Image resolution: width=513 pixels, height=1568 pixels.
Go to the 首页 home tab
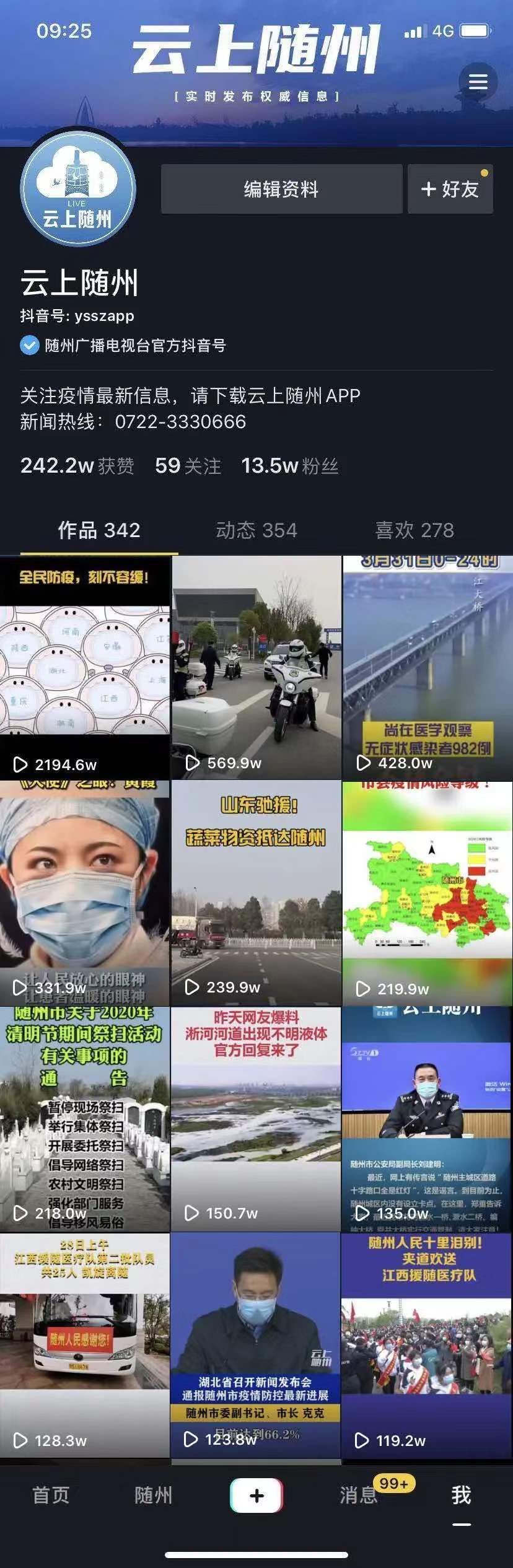pos(51,1496)
